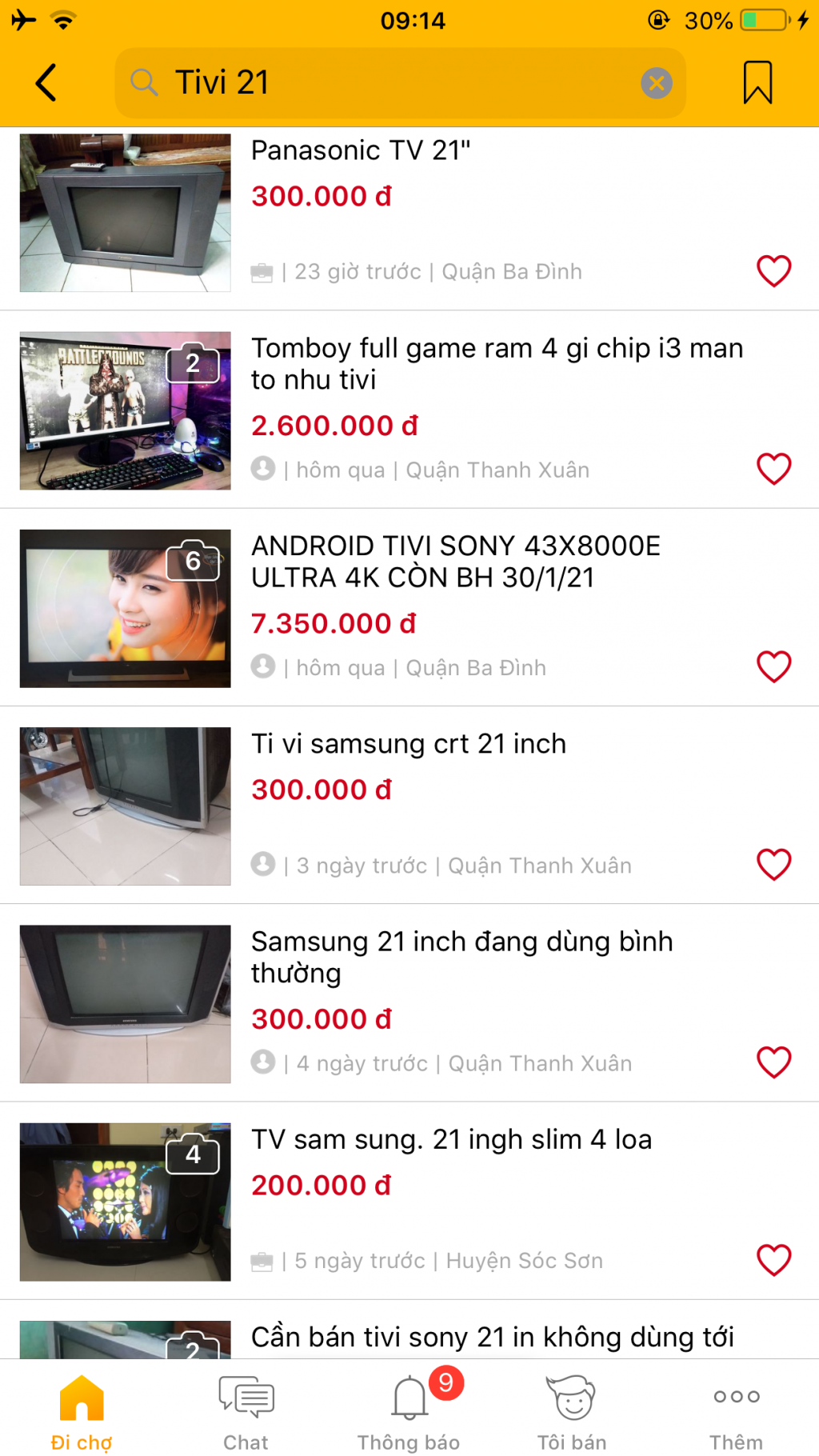Open TV sam sung 21 ingh slim listing
This screenshot has width=819, height=1456.
[451, 1139]
